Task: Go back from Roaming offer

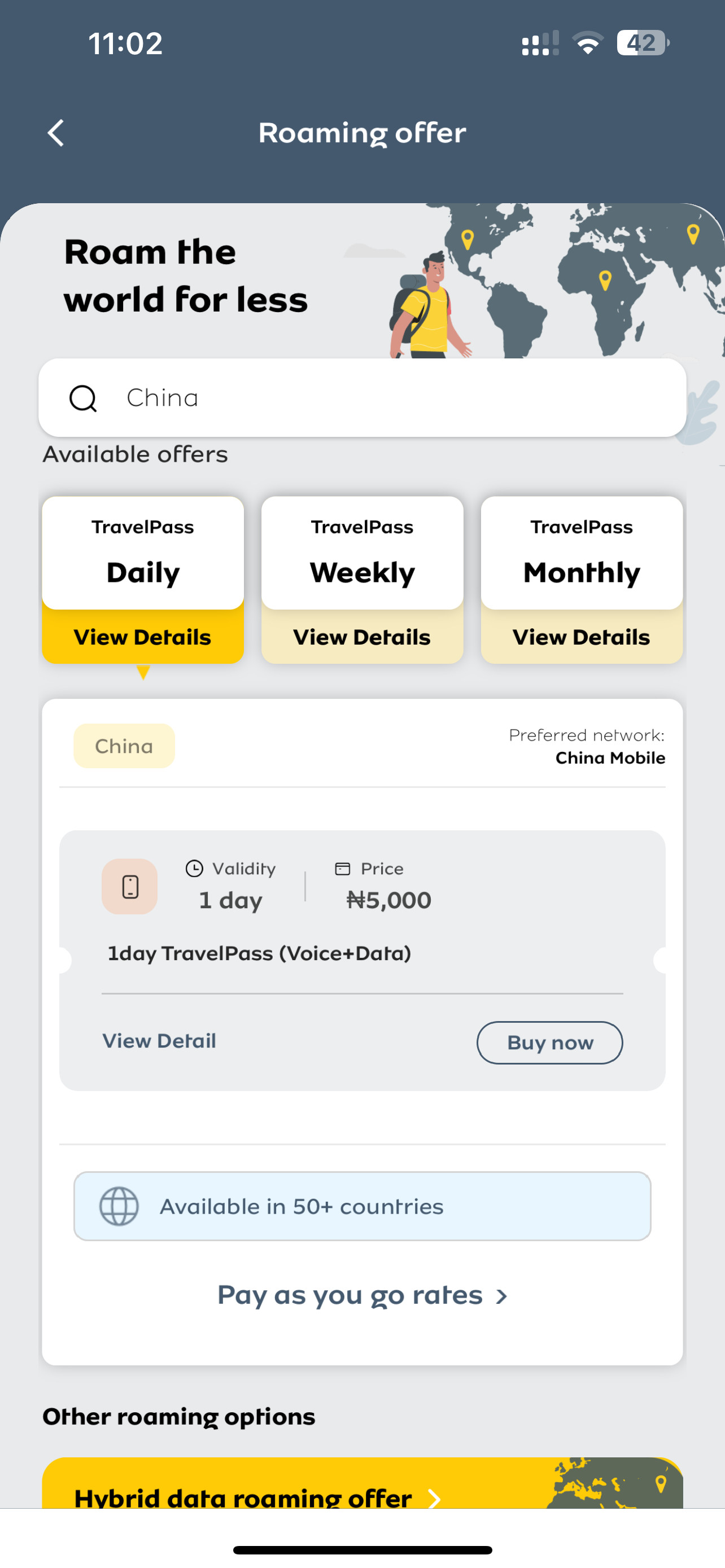Action: [x=56, y=133]
